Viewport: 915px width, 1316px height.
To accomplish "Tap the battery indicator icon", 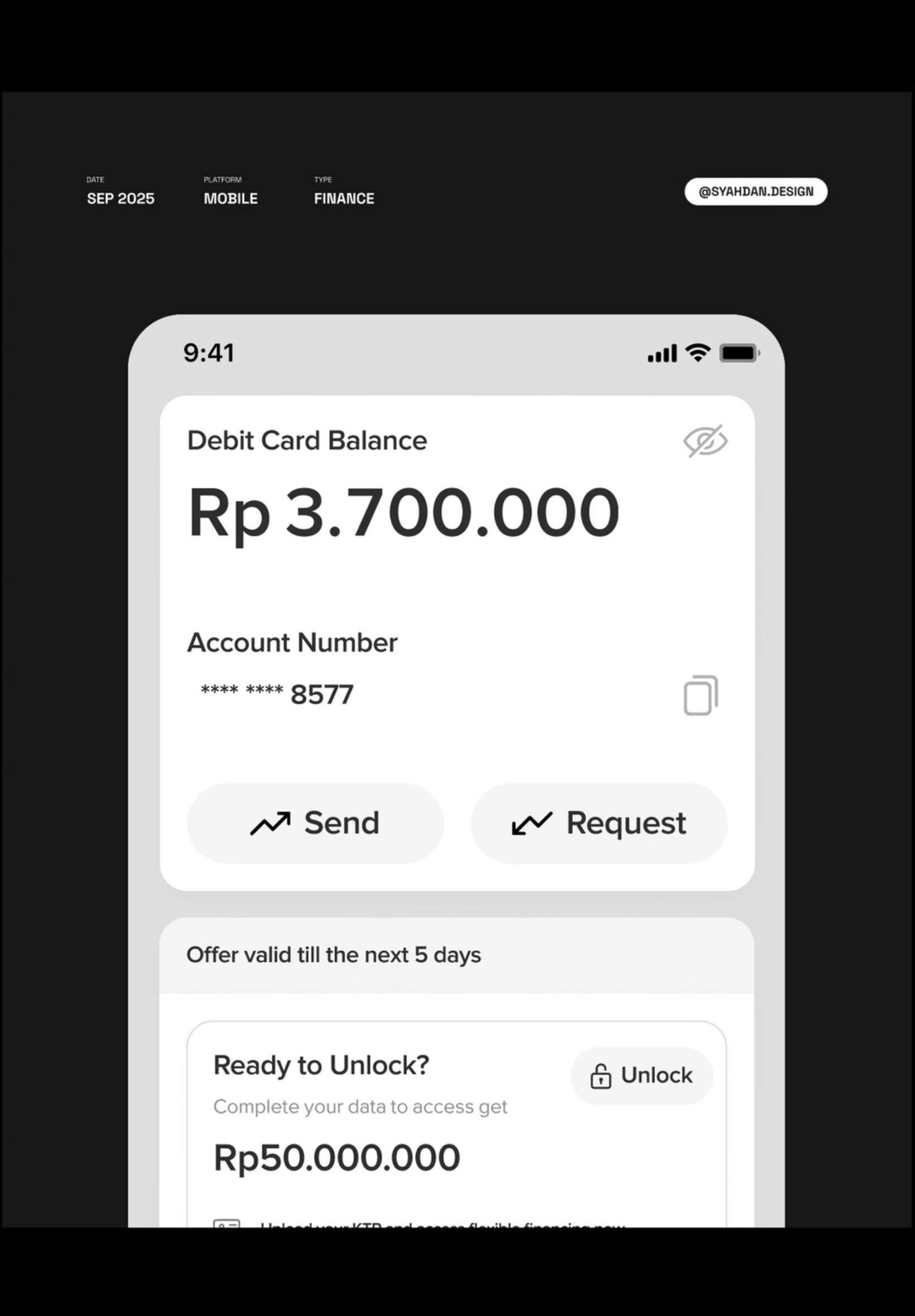I will tap(739, 353).
